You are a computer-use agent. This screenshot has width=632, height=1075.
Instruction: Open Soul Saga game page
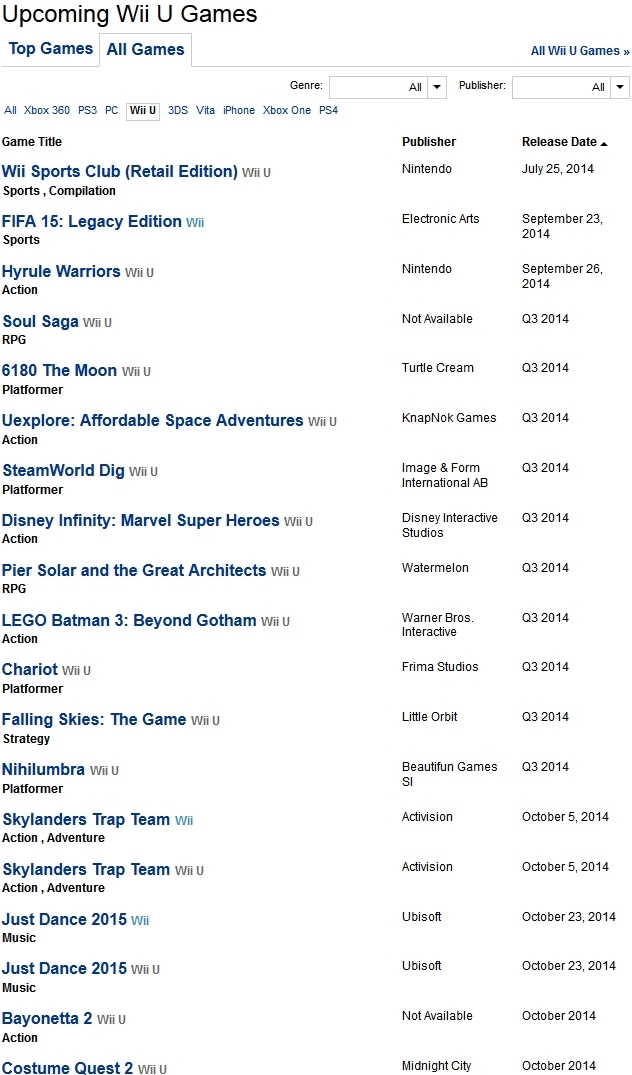point(40,322)
